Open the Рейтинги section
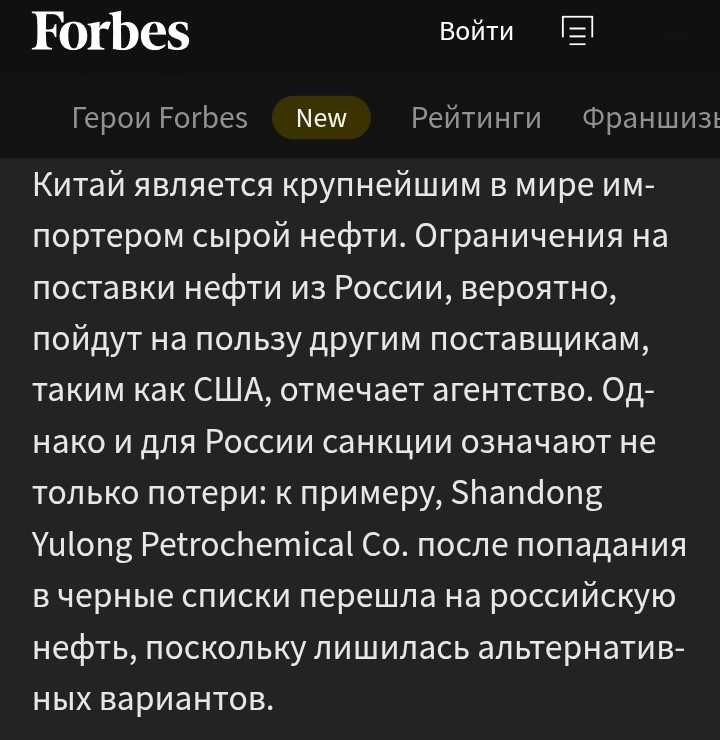Screen dimensions: 720x740 [476, 118]
